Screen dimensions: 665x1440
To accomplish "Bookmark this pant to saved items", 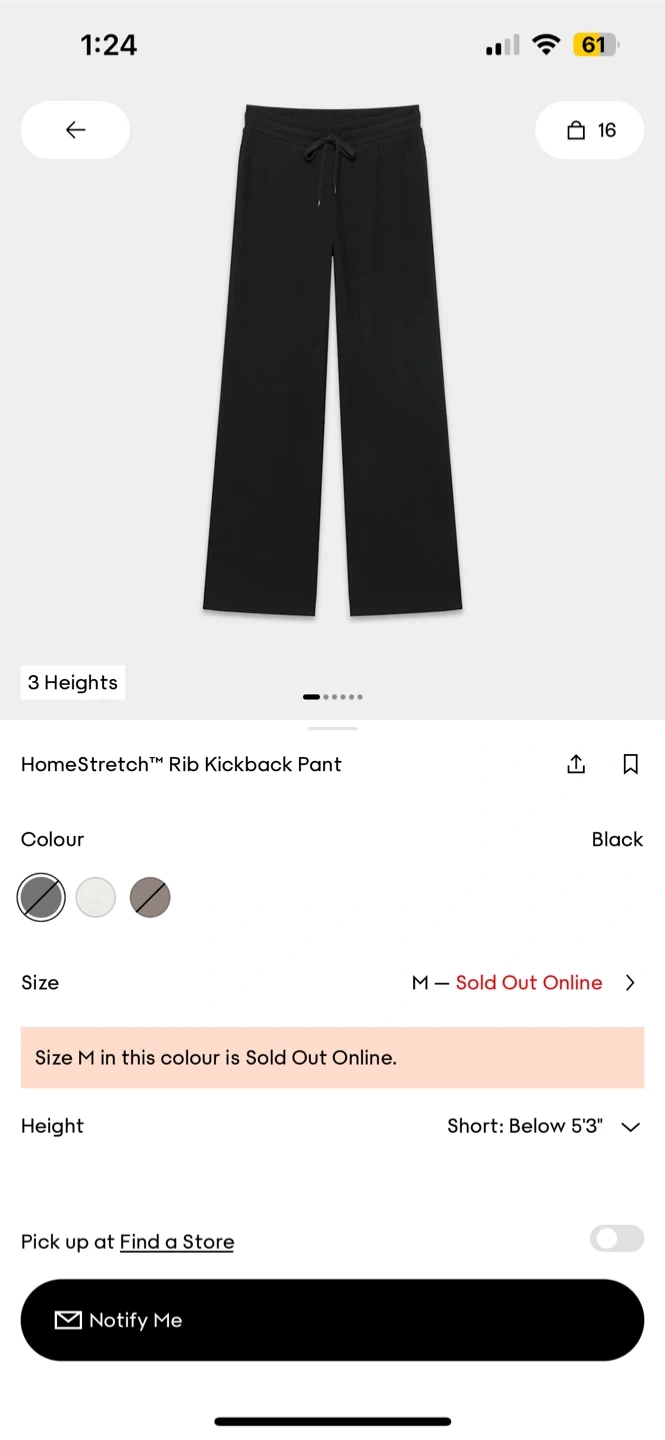I will 630,765.
